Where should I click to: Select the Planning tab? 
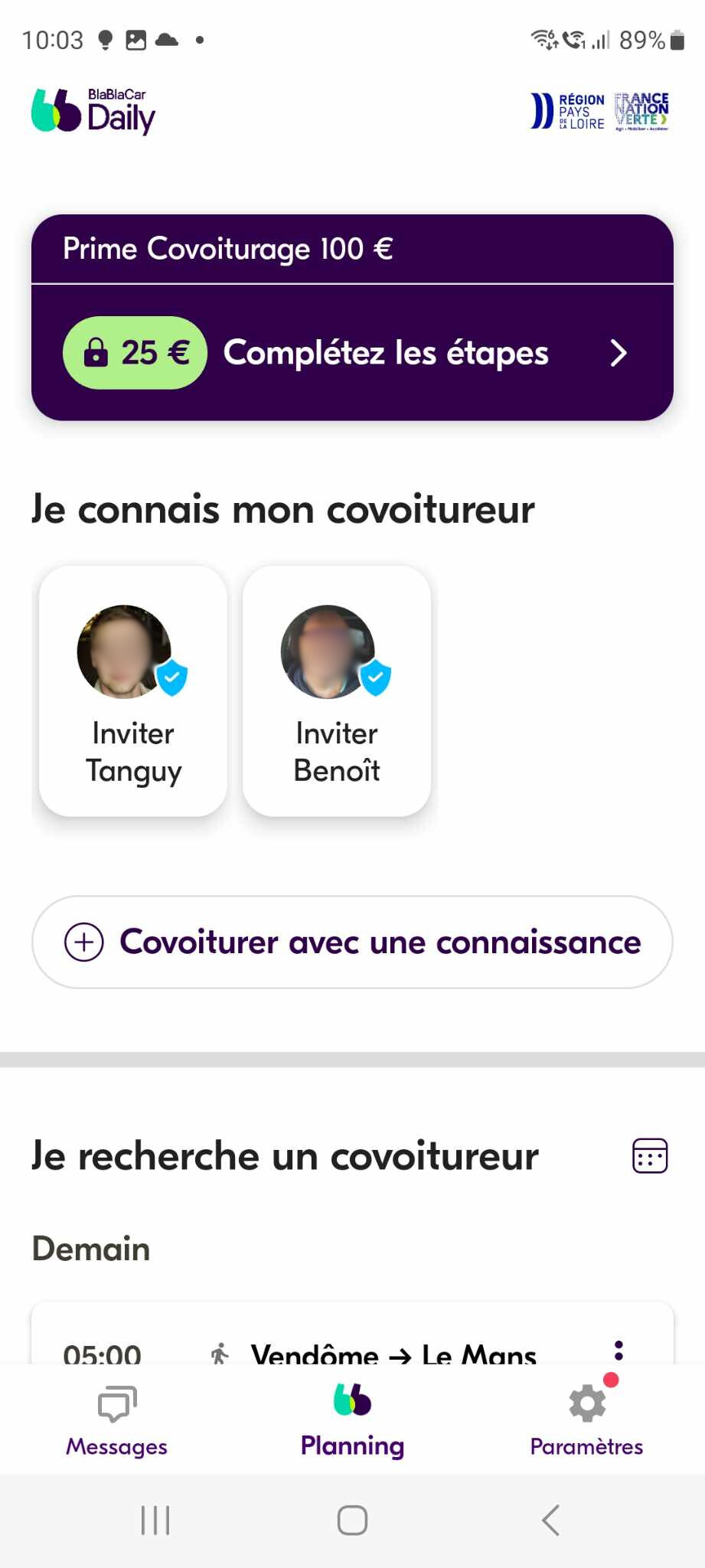[x=352, y=1421]
